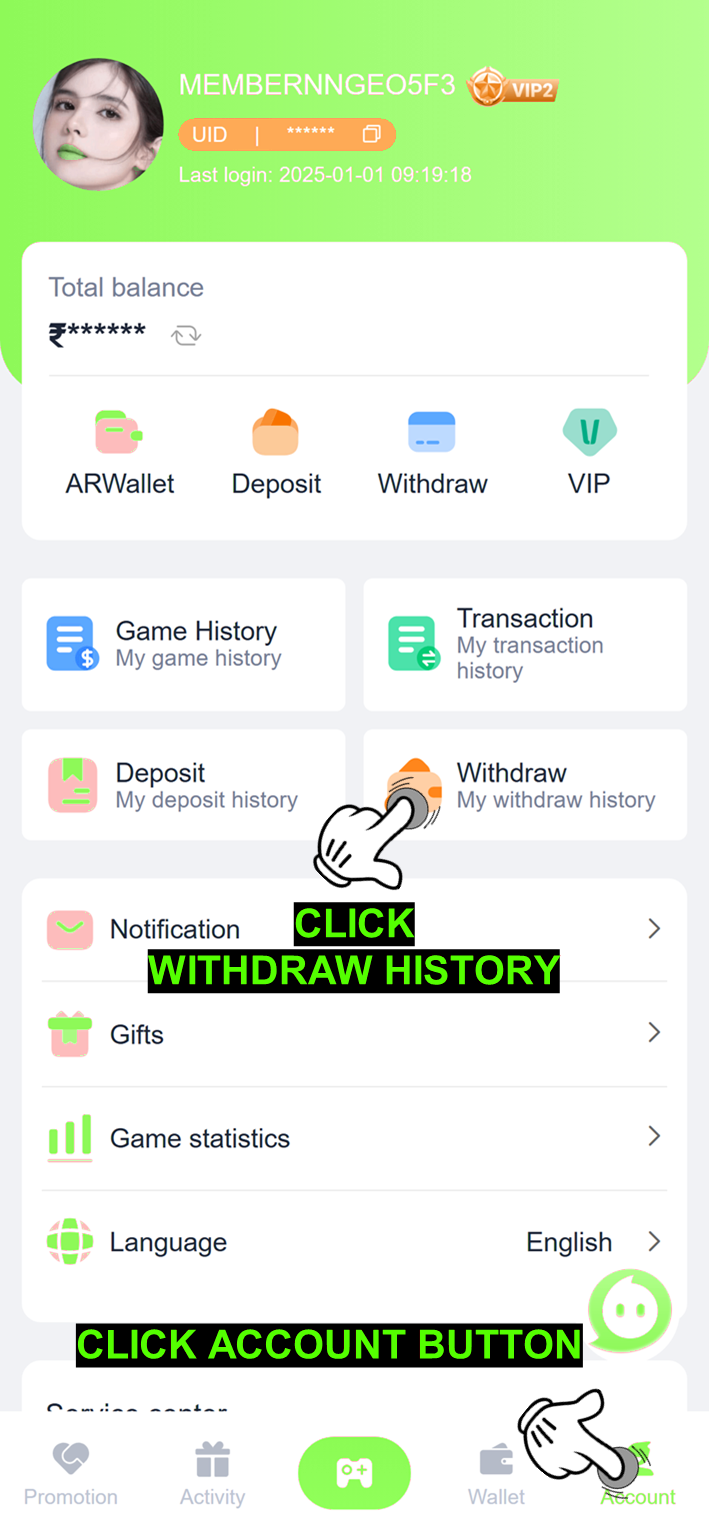Tap Deposit under Total balance
The image size is (709, 1535).
276,453
